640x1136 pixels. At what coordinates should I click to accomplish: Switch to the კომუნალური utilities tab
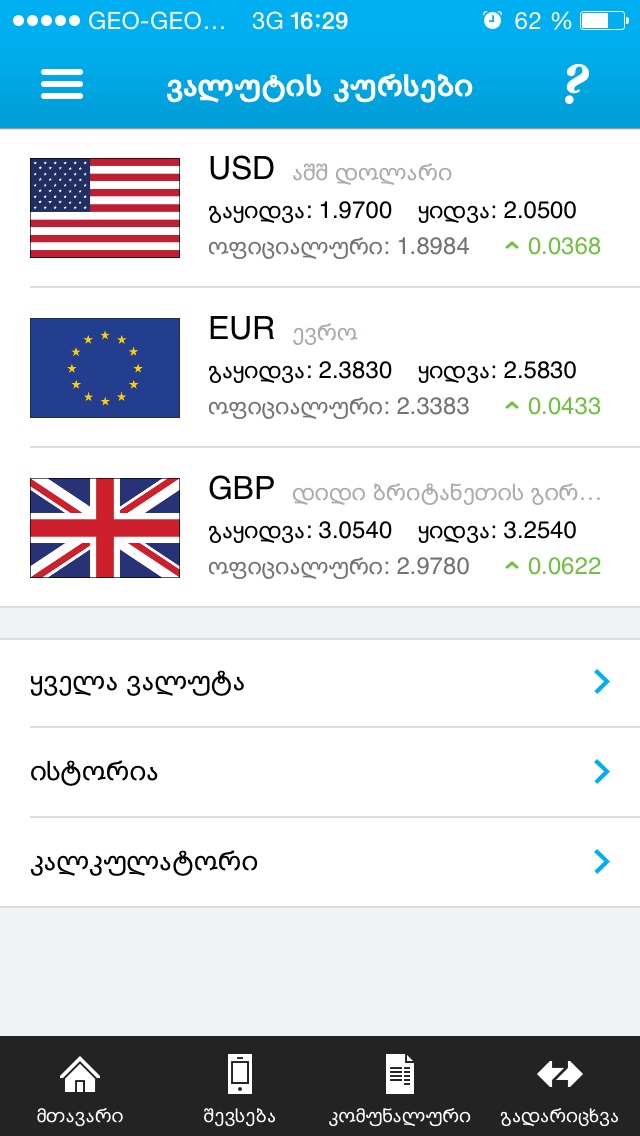[400, 1087]
